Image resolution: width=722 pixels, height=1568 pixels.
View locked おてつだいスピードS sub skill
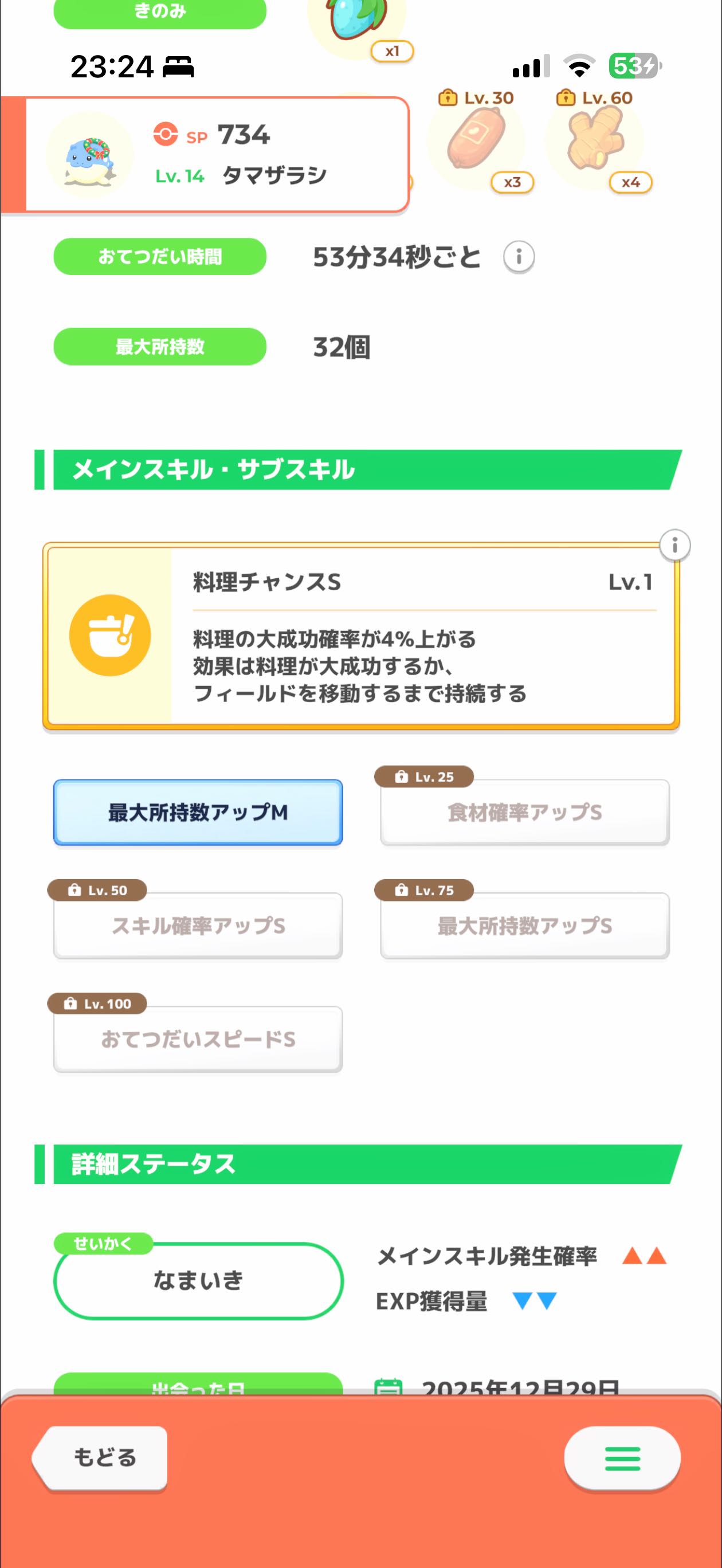[x=198, y=1038]
